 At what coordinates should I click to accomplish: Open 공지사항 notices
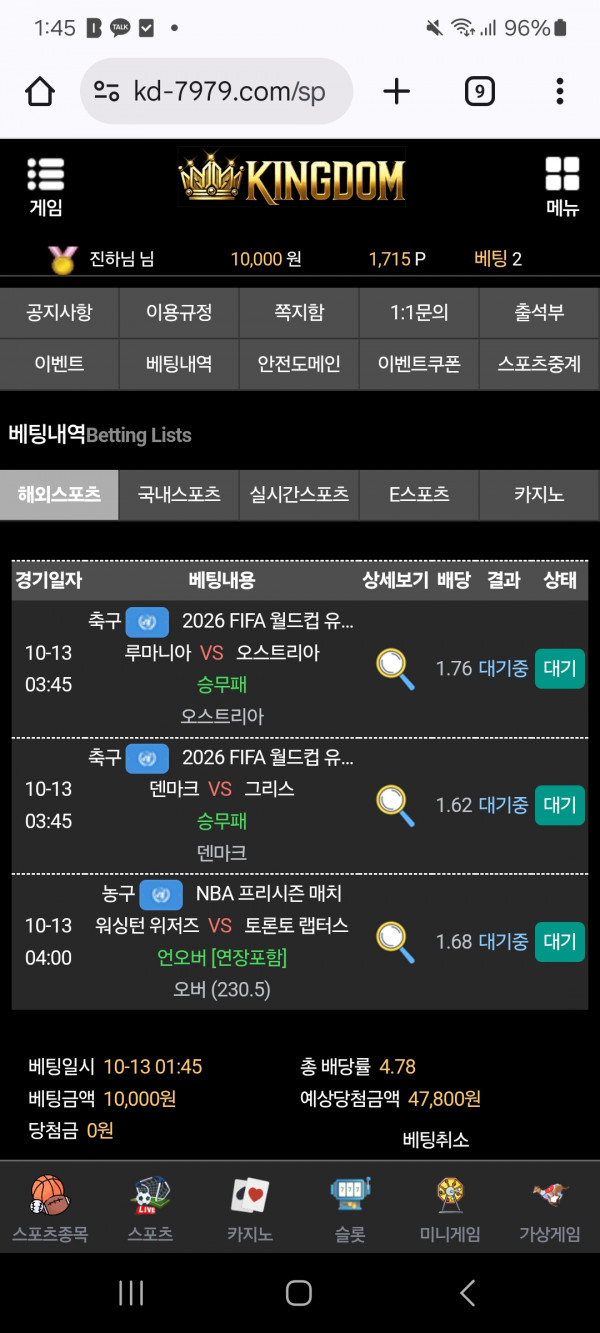tap(59, 313)
